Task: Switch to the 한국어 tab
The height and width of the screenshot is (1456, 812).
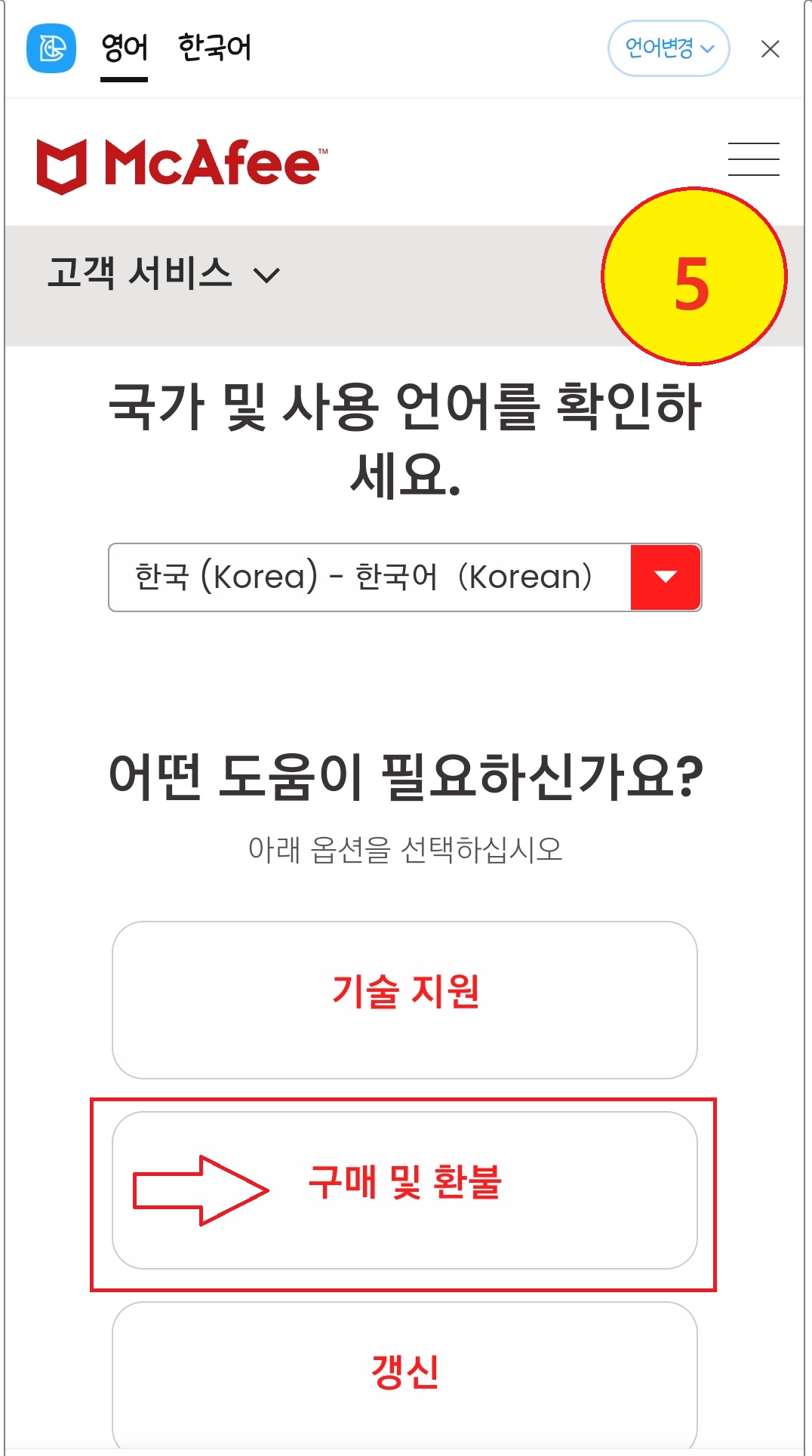Action: click(x=214, y=48)
